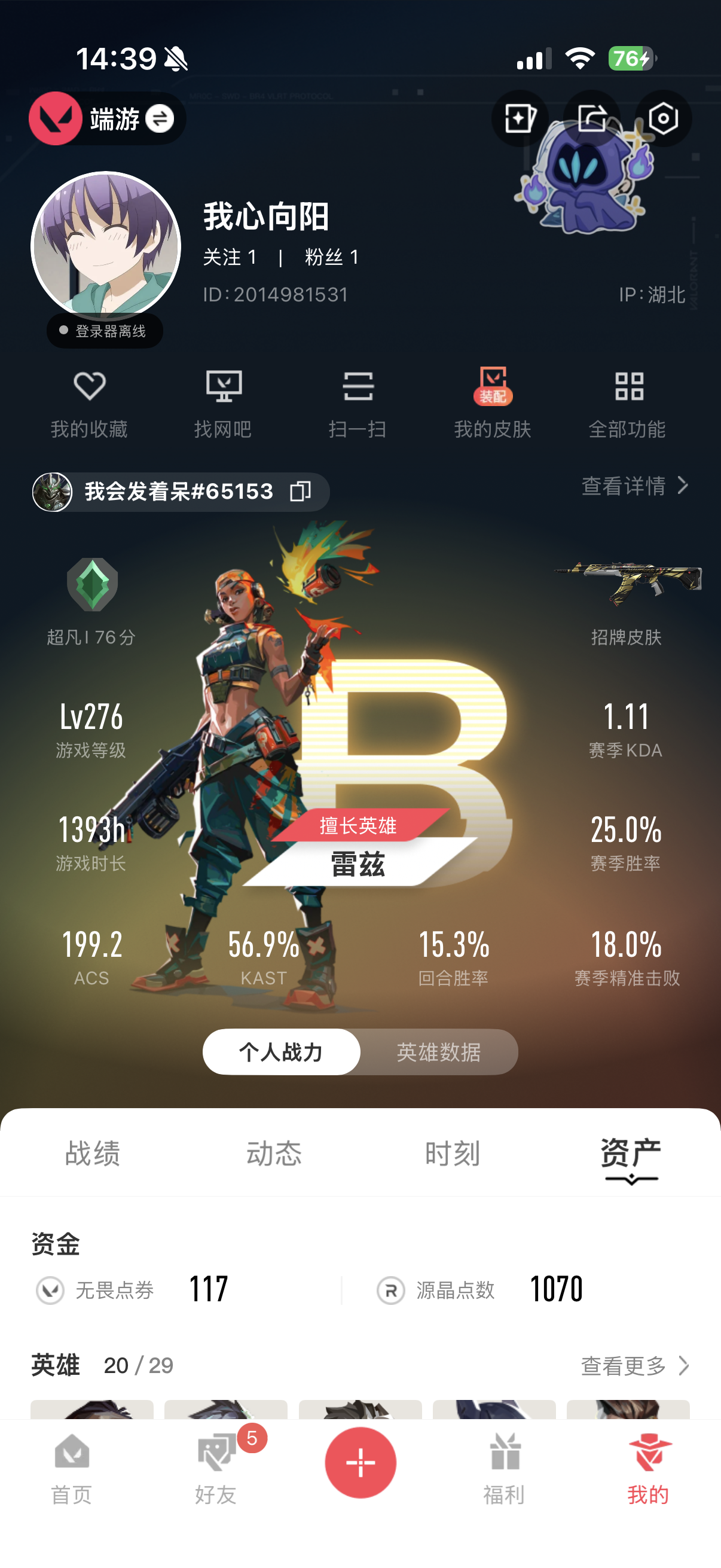Image resolution: width=721 pixels, height=1568 pixels.
Task: Switch game mode via 端游 toggle
Action: click(160, 118)
